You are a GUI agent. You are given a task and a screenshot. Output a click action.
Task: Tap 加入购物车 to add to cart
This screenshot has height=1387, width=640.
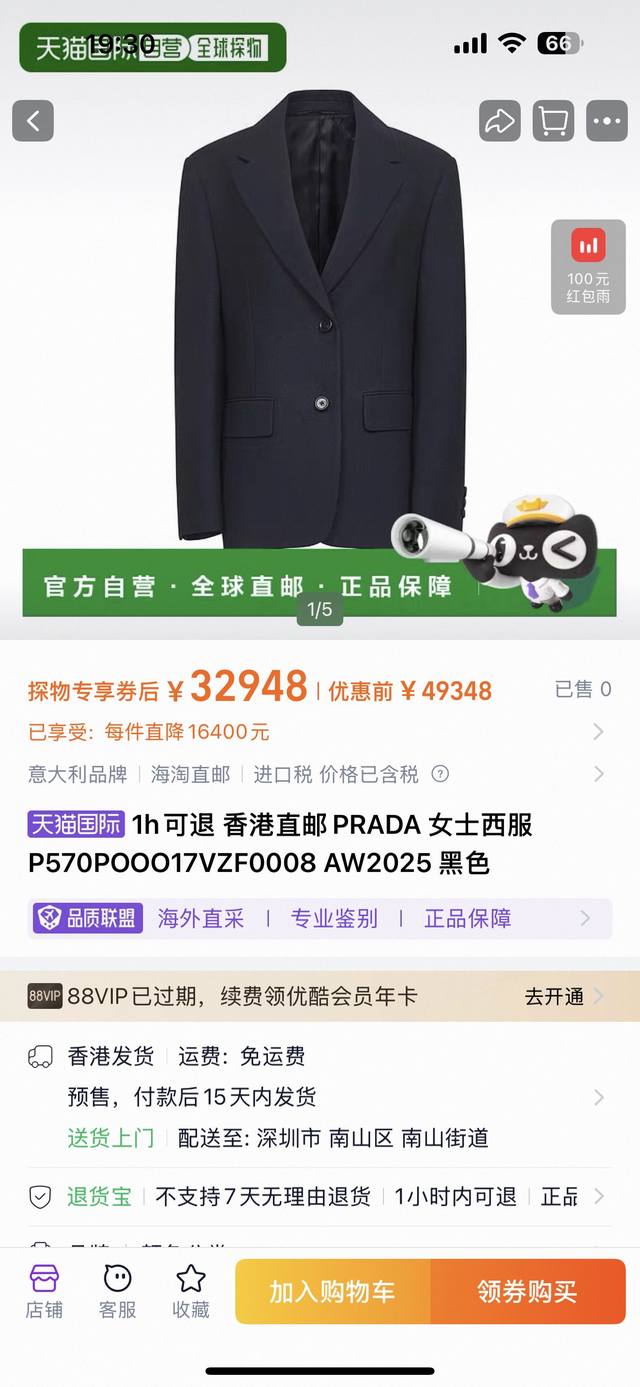(x=333, y=1291)
